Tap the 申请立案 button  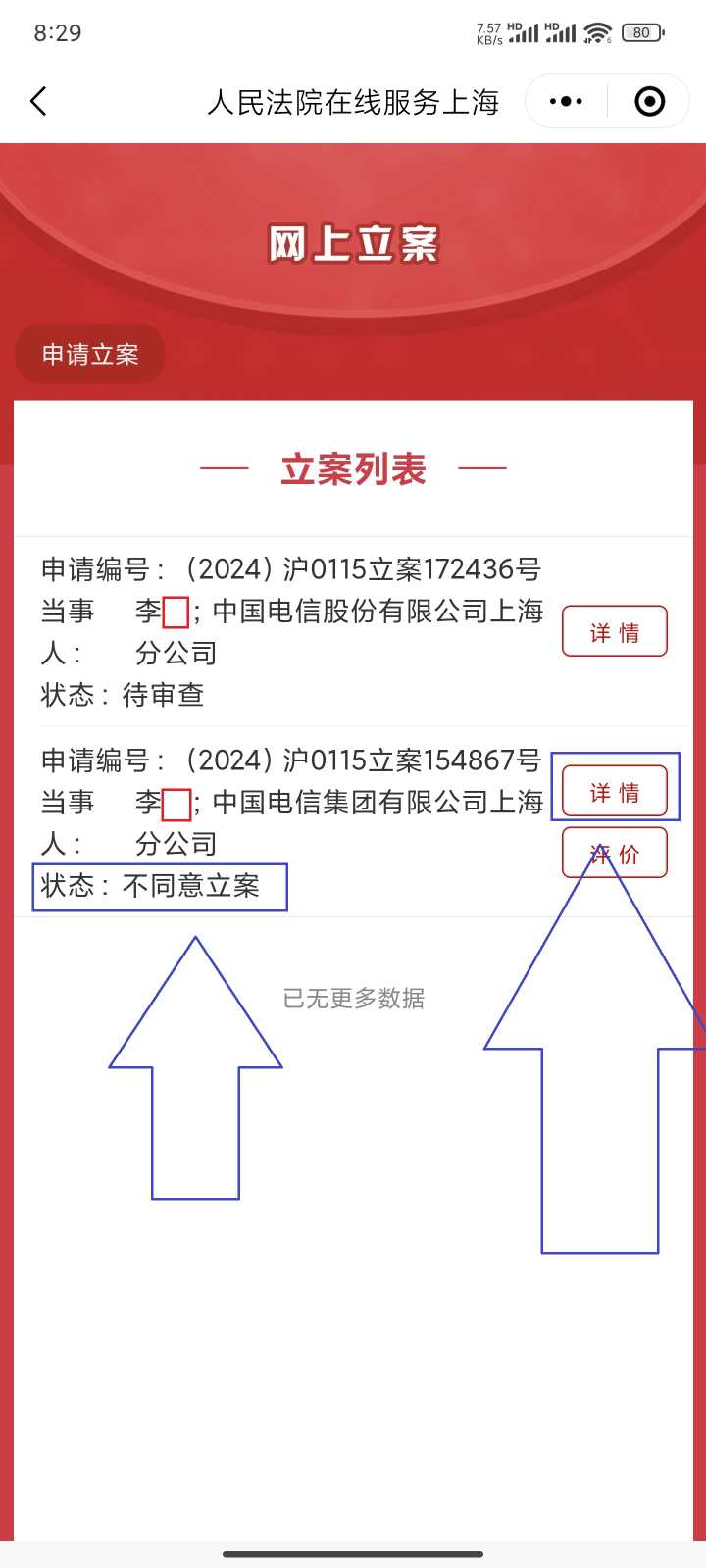coord(90,354)
